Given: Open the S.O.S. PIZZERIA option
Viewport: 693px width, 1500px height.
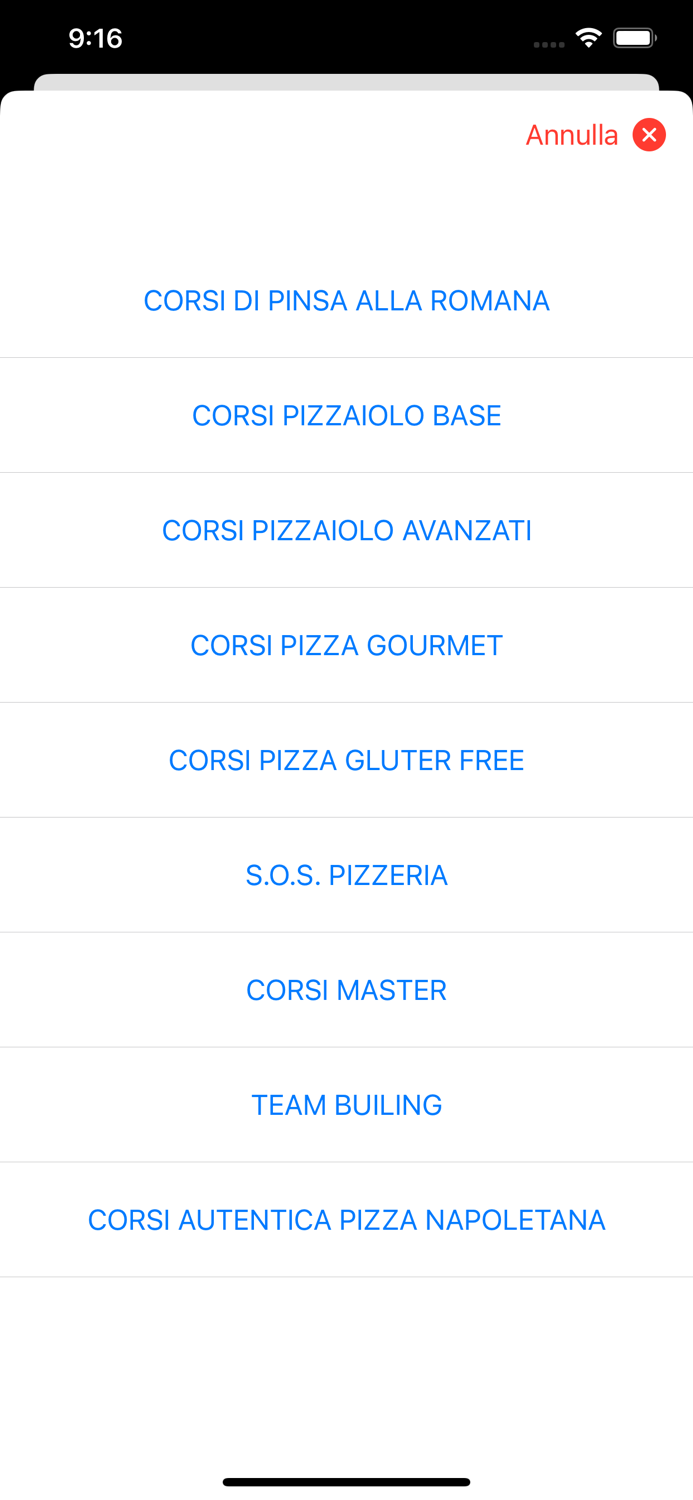Looking at the screenshot, I should pos(346,876).
